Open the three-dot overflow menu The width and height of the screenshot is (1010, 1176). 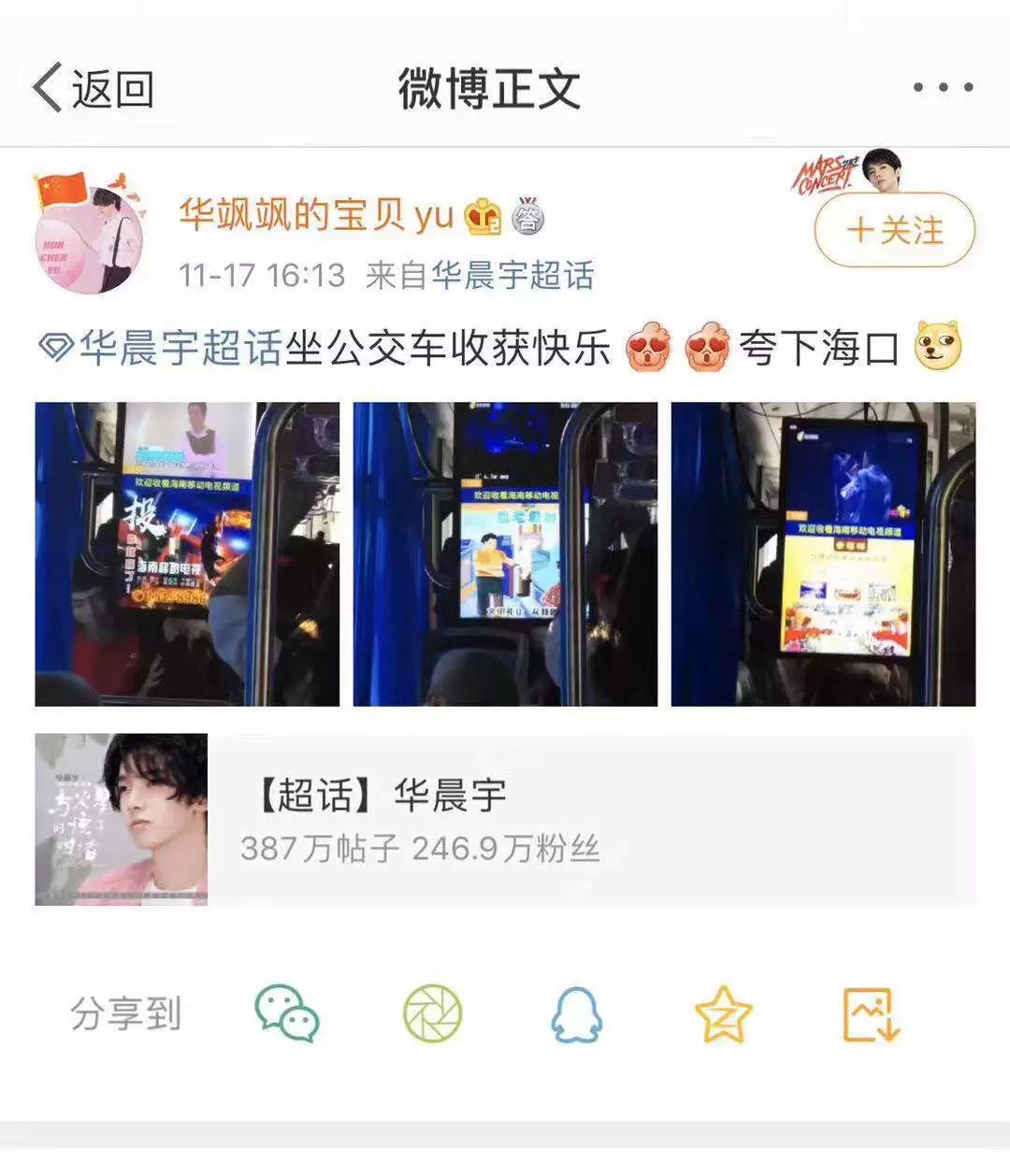click(943, 88)
